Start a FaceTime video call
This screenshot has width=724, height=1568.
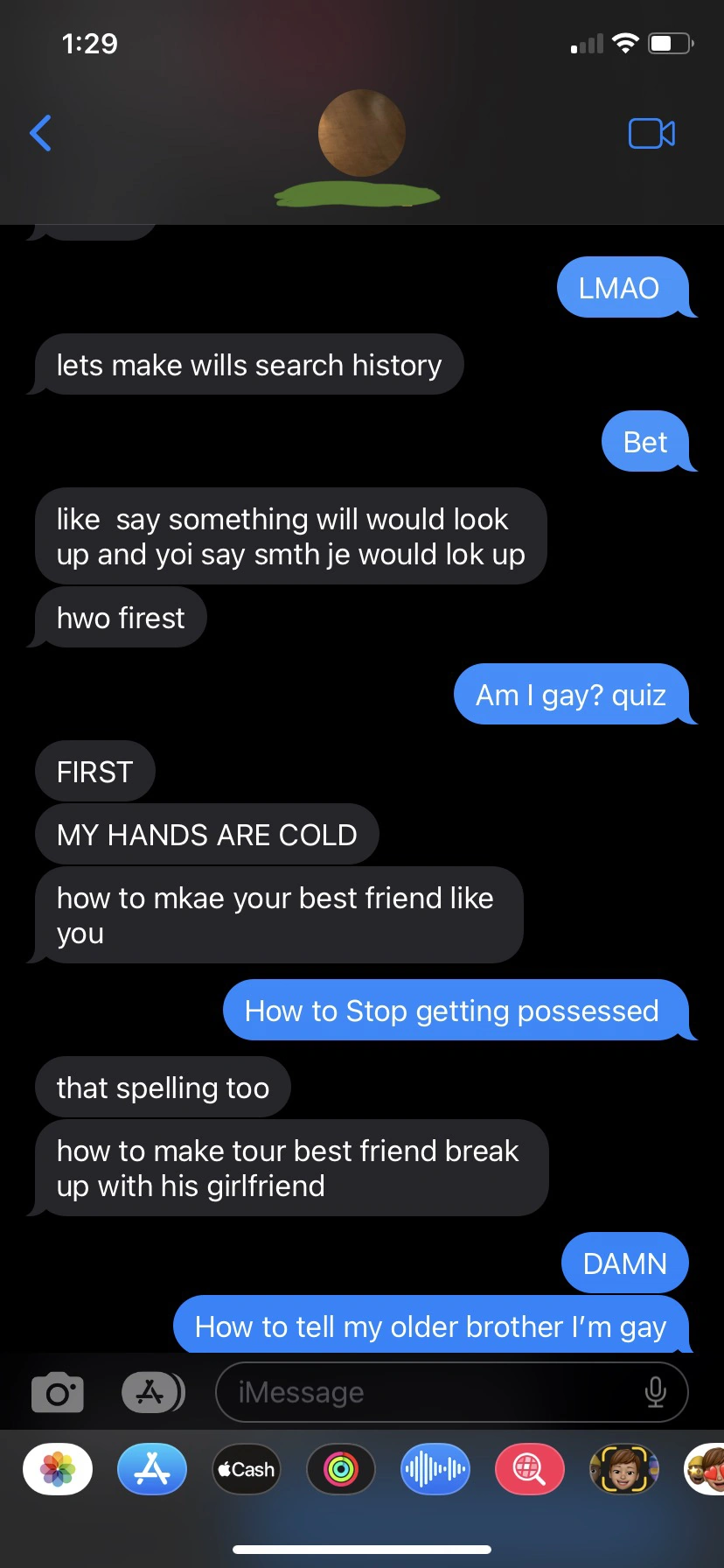click(x=651, y=134)
